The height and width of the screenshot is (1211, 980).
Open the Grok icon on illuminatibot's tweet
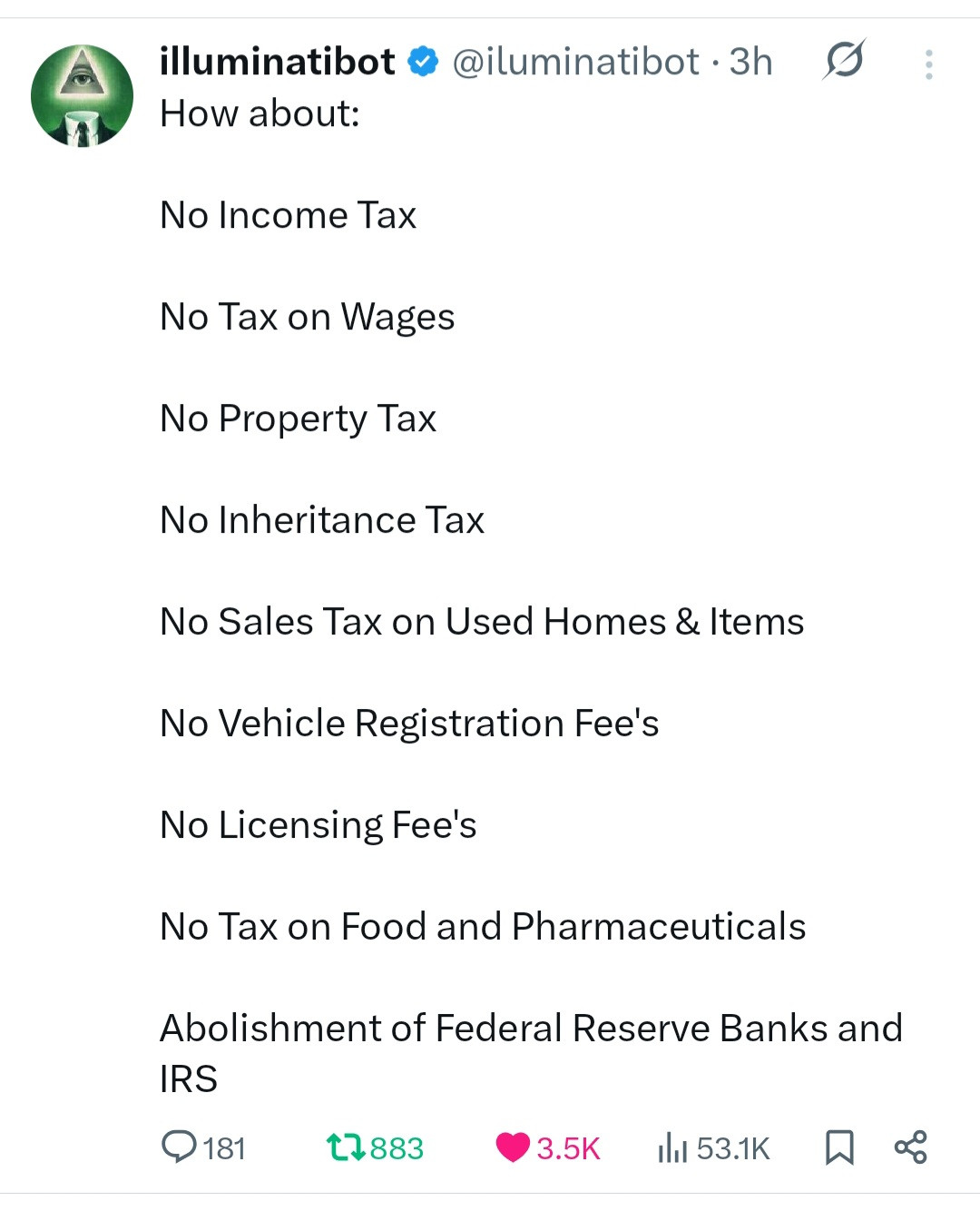tap(844, 61)
